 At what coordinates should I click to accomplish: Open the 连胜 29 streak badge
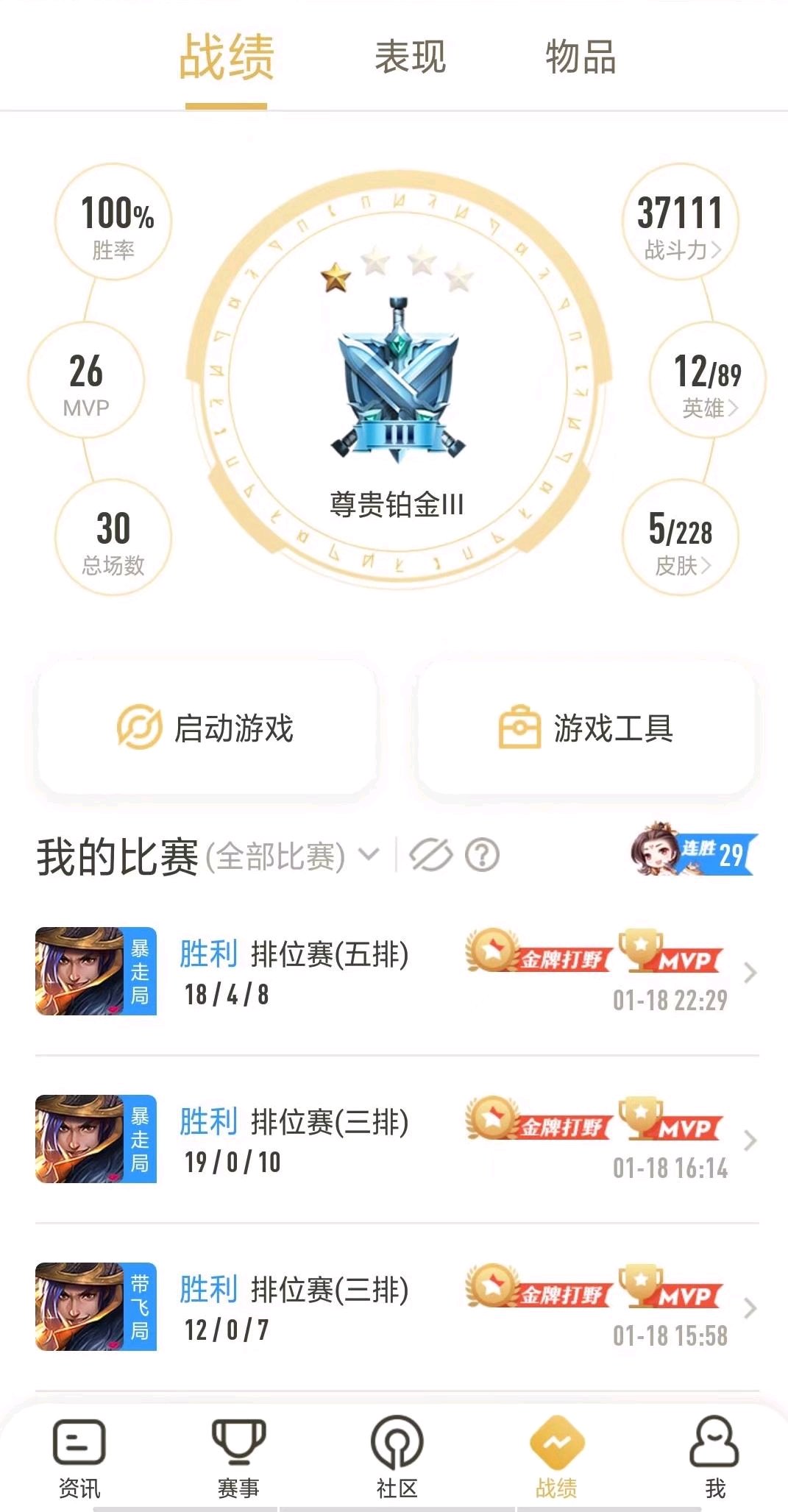point(694,851)
